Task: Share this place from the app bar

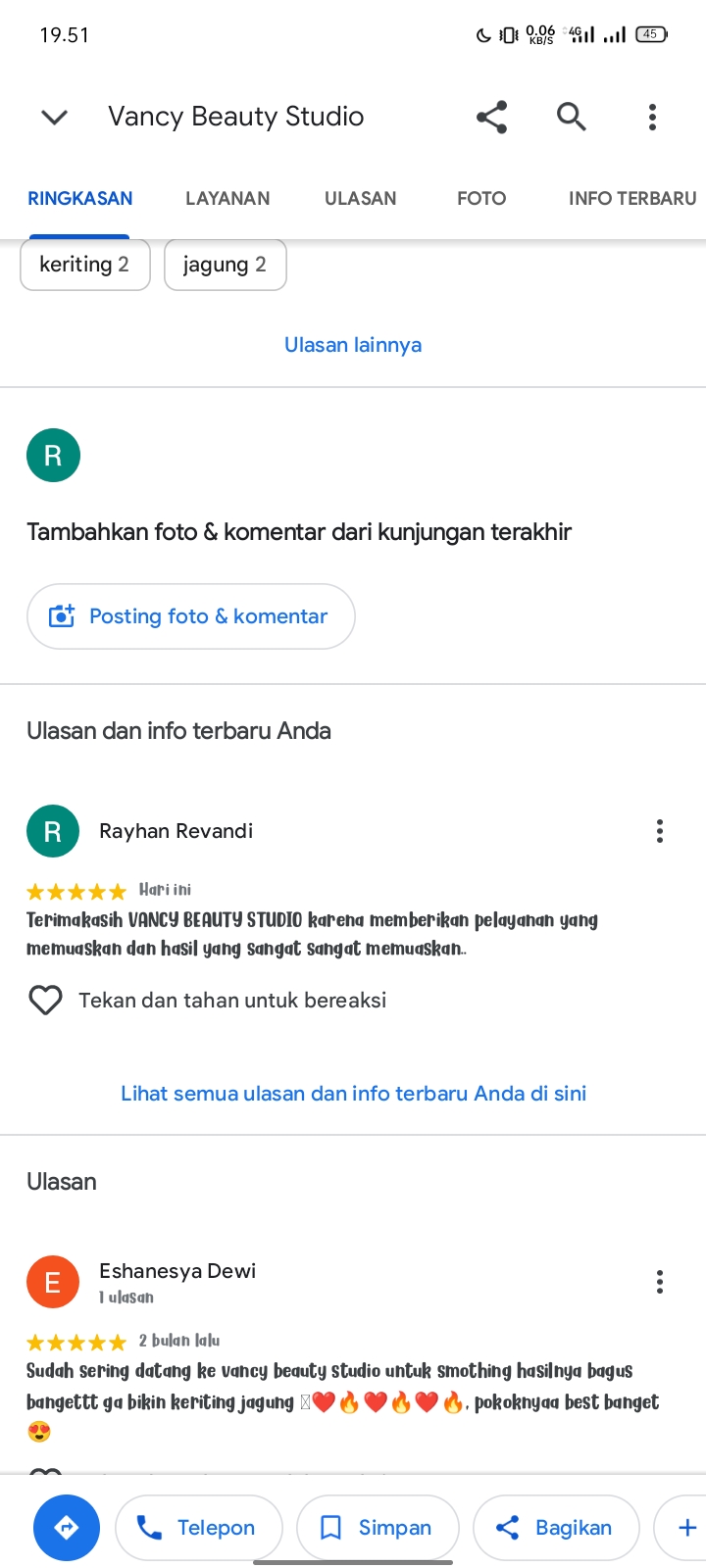Action: coord(491,117)
